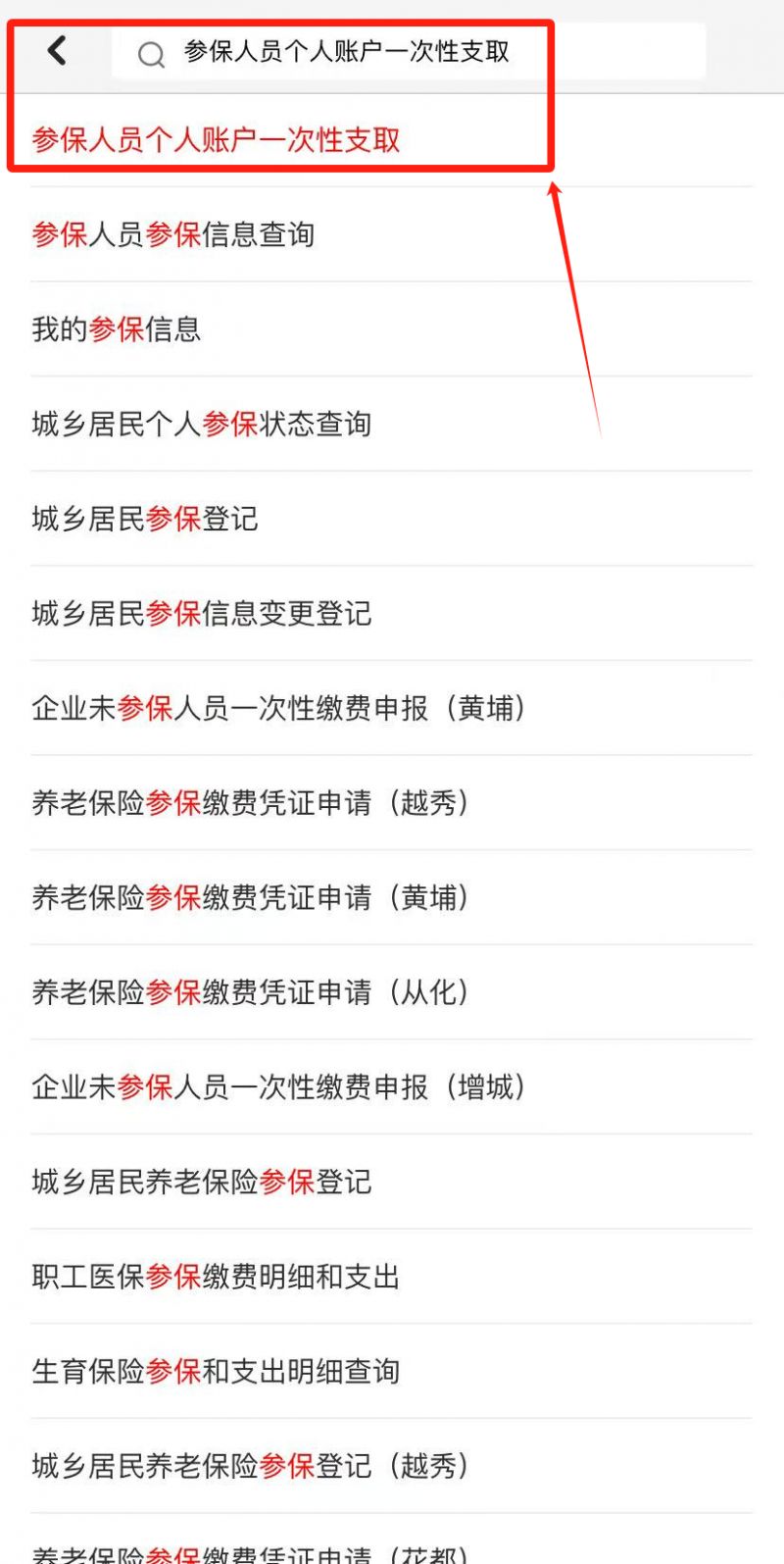Open 城乡居民参保信息变更登记

(202, 614)
